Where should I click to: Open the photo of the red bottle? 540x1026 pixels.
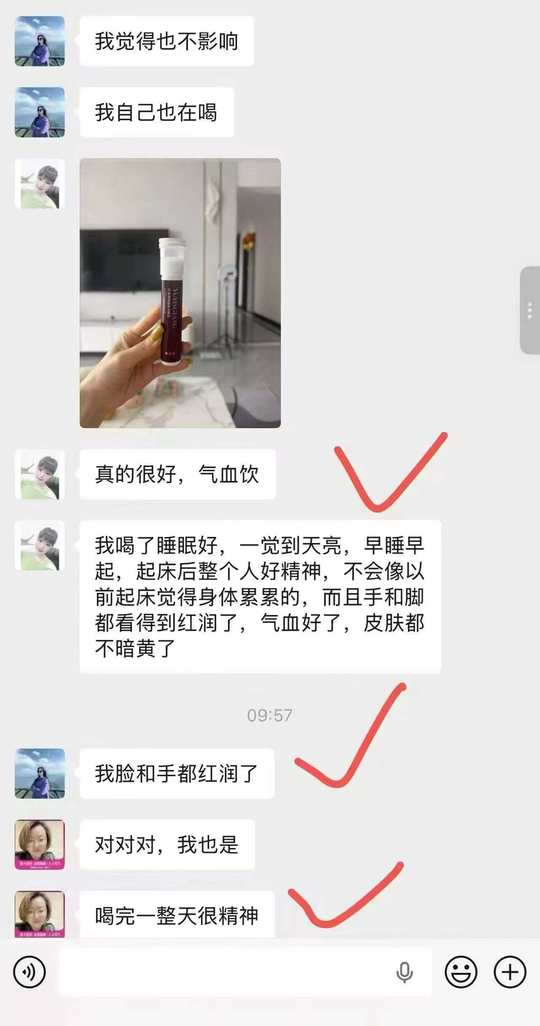[x=180, y=293]
